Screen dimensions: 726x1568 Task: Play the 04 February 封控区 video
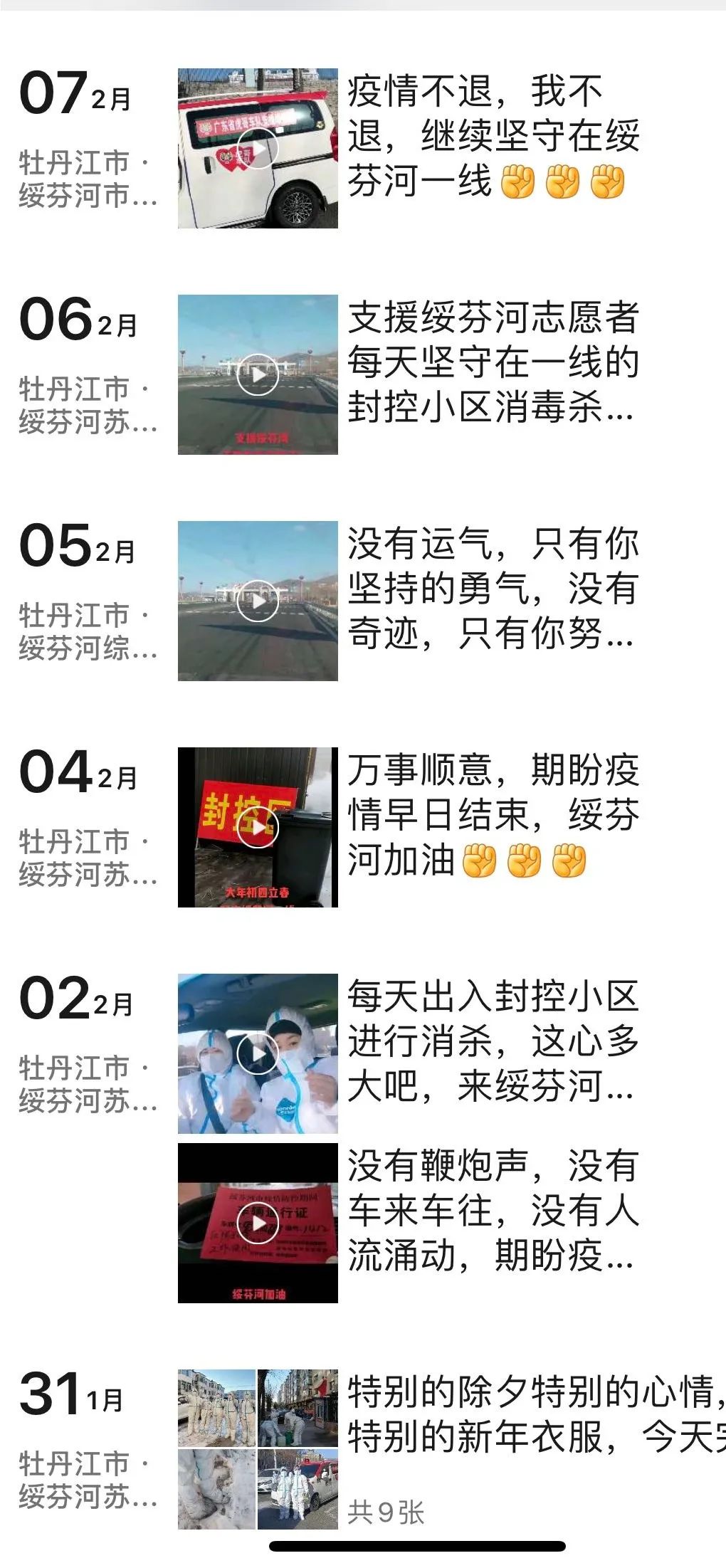point(258,828)
